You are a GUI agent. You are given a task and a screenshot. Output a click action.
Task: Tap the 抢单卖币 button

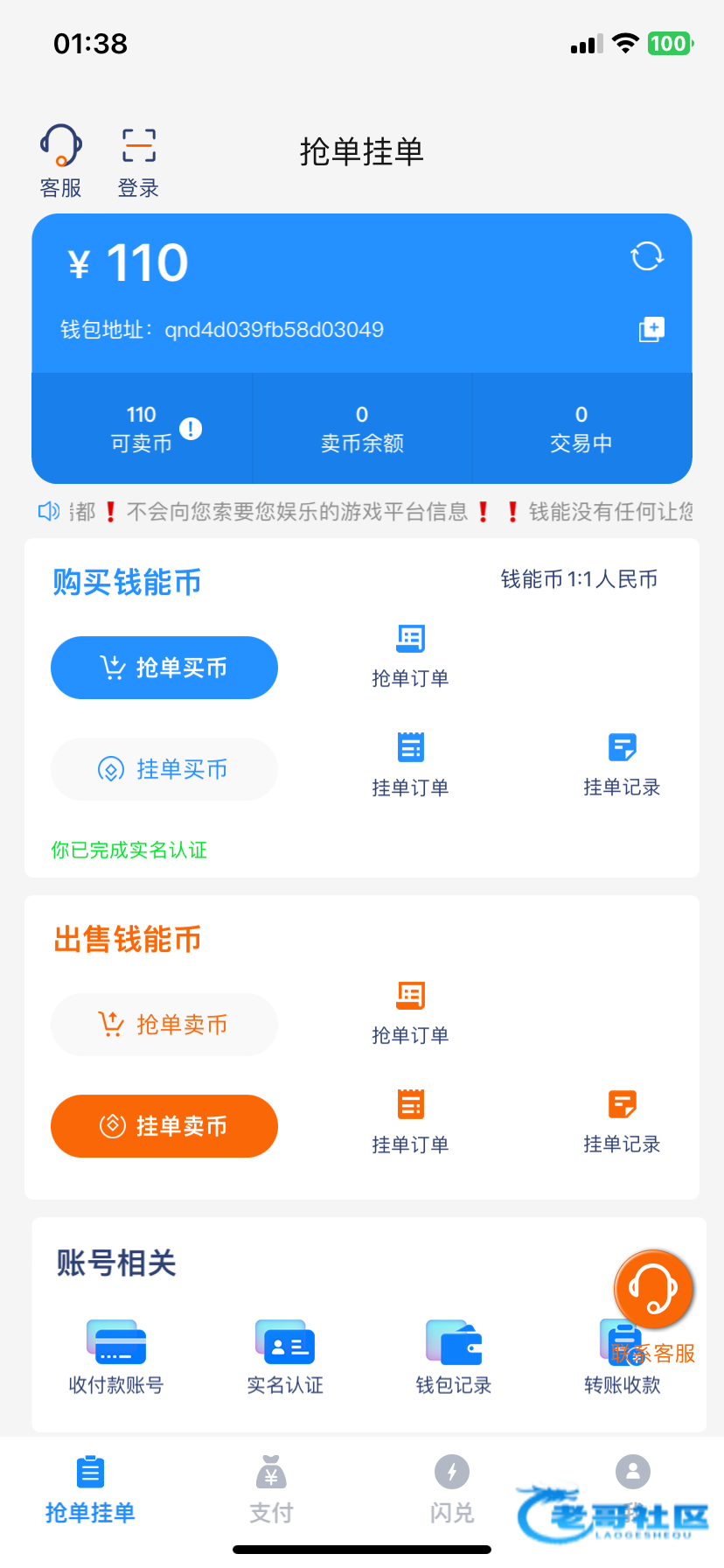point(164,1025)
